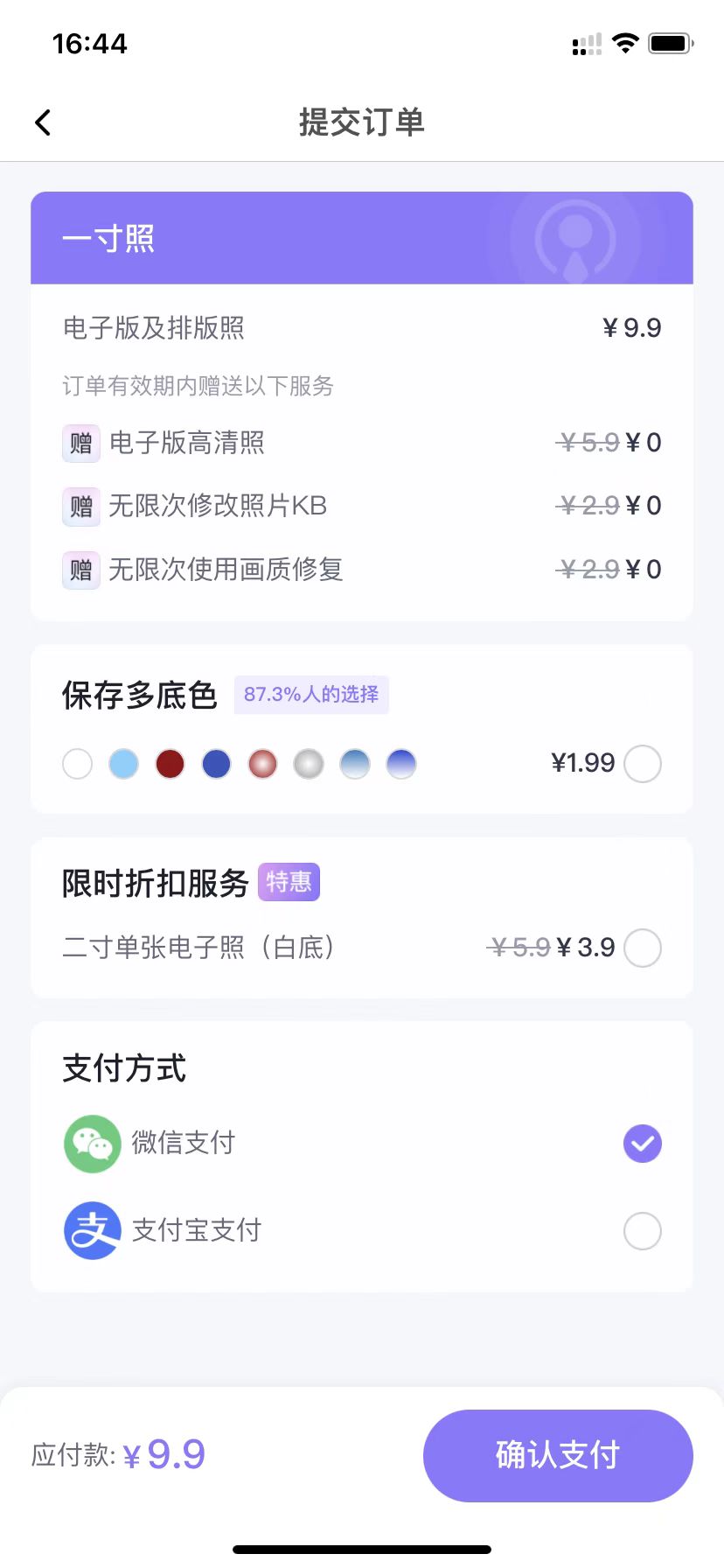
Task: Select the dark red background color swatch
Action: pyautogui.click(x=170, y=763)
